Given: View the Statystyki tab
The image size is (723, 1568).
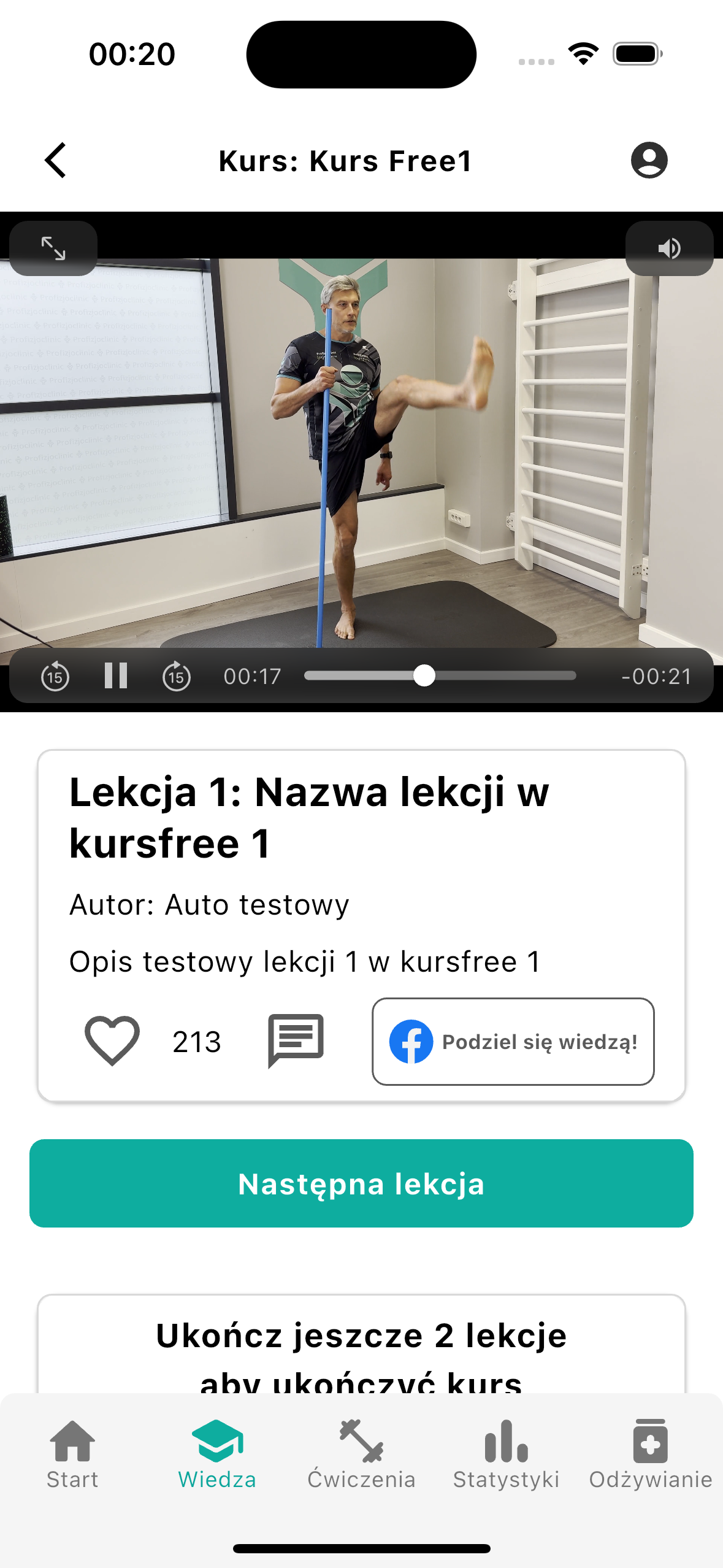Looking at the screenshot, I should tap(506, 1455).
